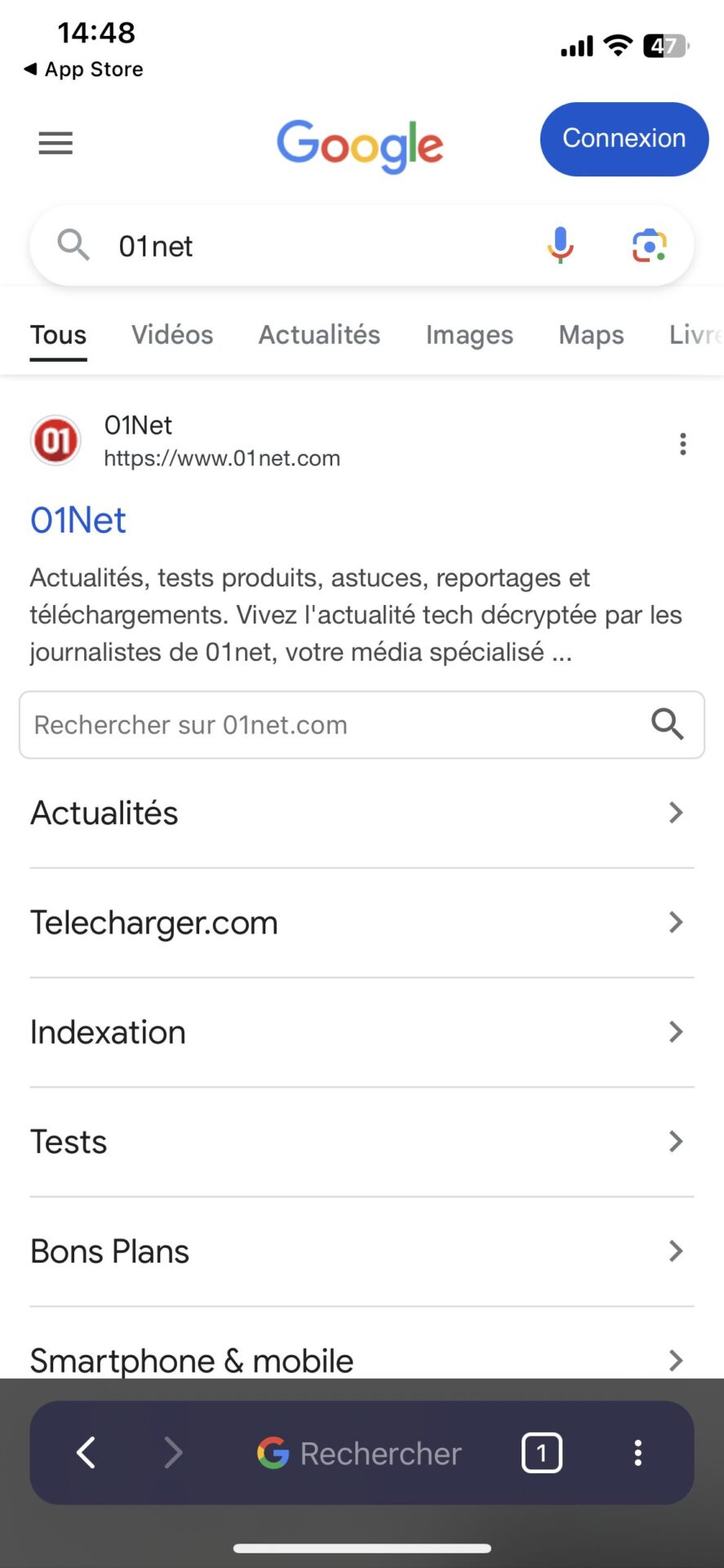Open the hamburger menu
Screen dimensions: 724x1568
click(x=56, y=144)
